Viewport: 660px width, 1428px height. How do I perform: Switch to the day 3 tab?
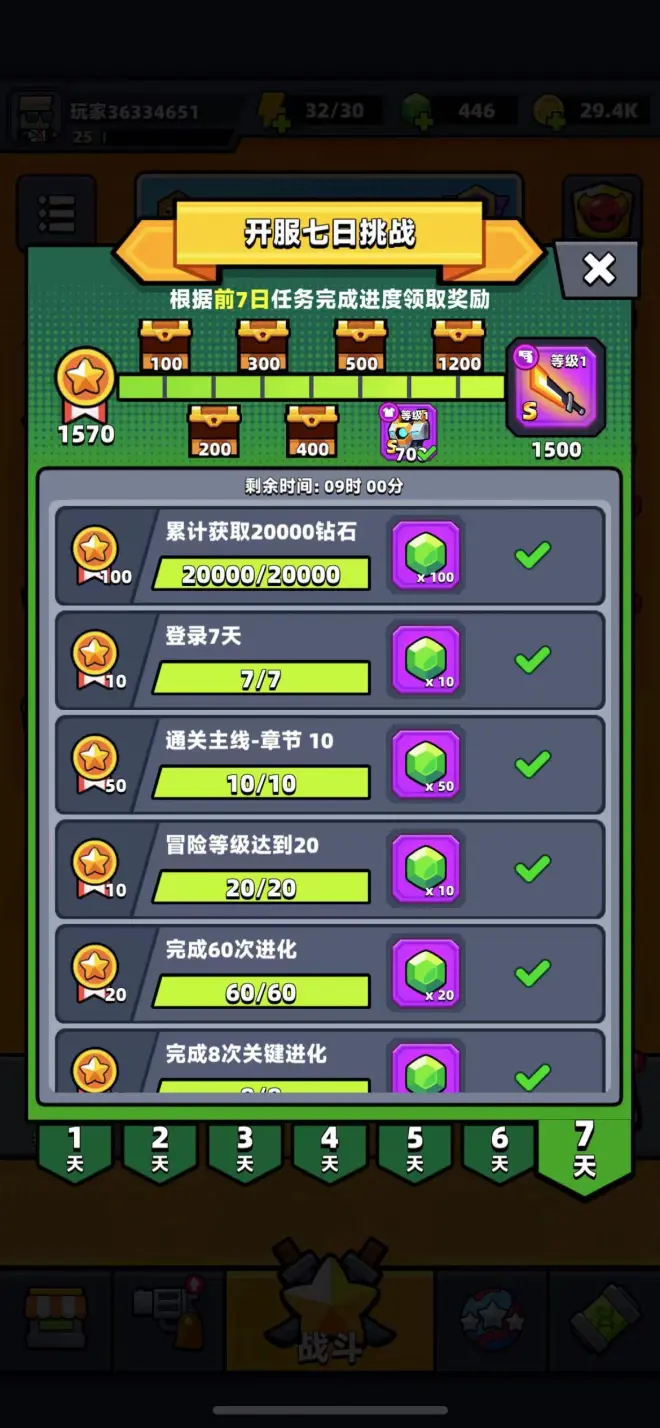click(245, 1150)
